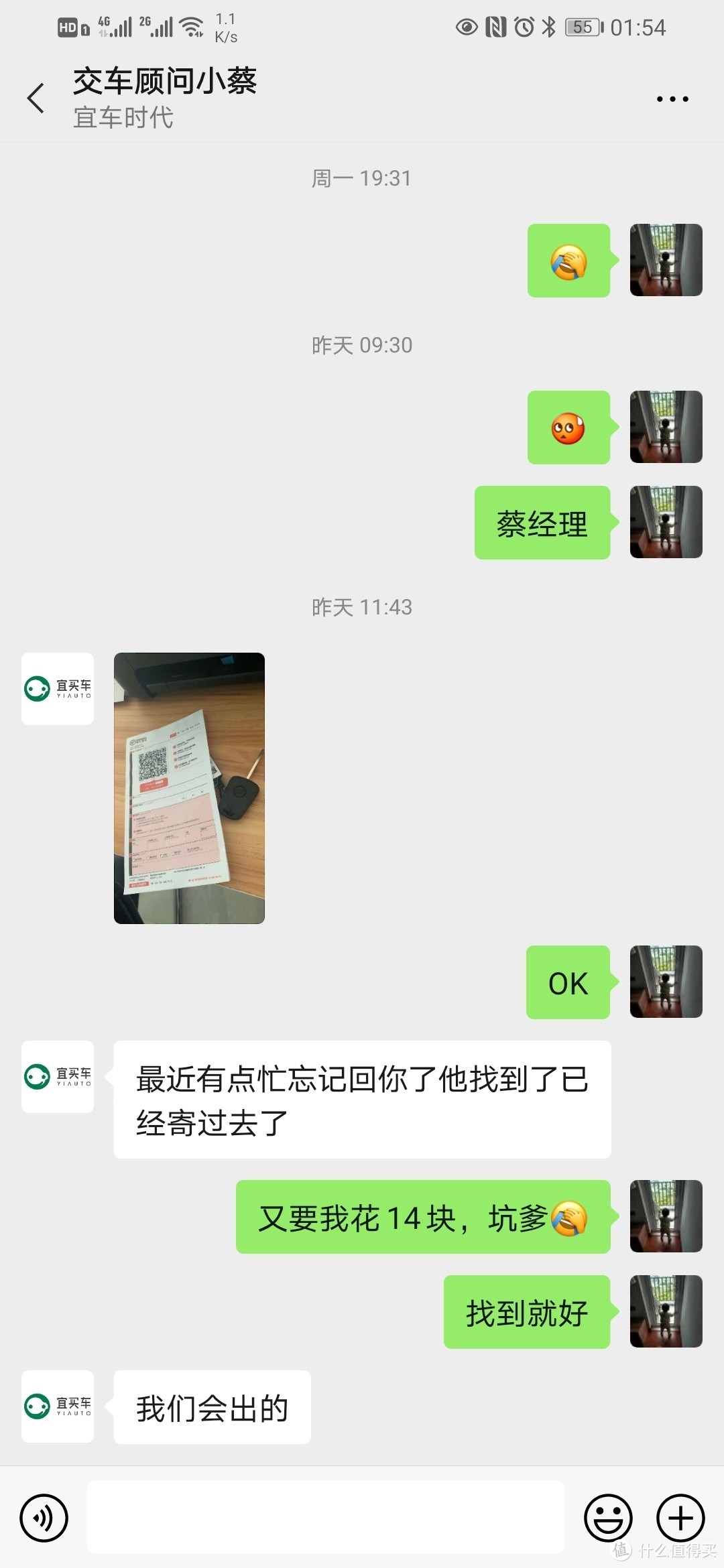Viewport: 724px width, 1568px height.
Task: Switch to voice message input
Action: (43, 1518)
